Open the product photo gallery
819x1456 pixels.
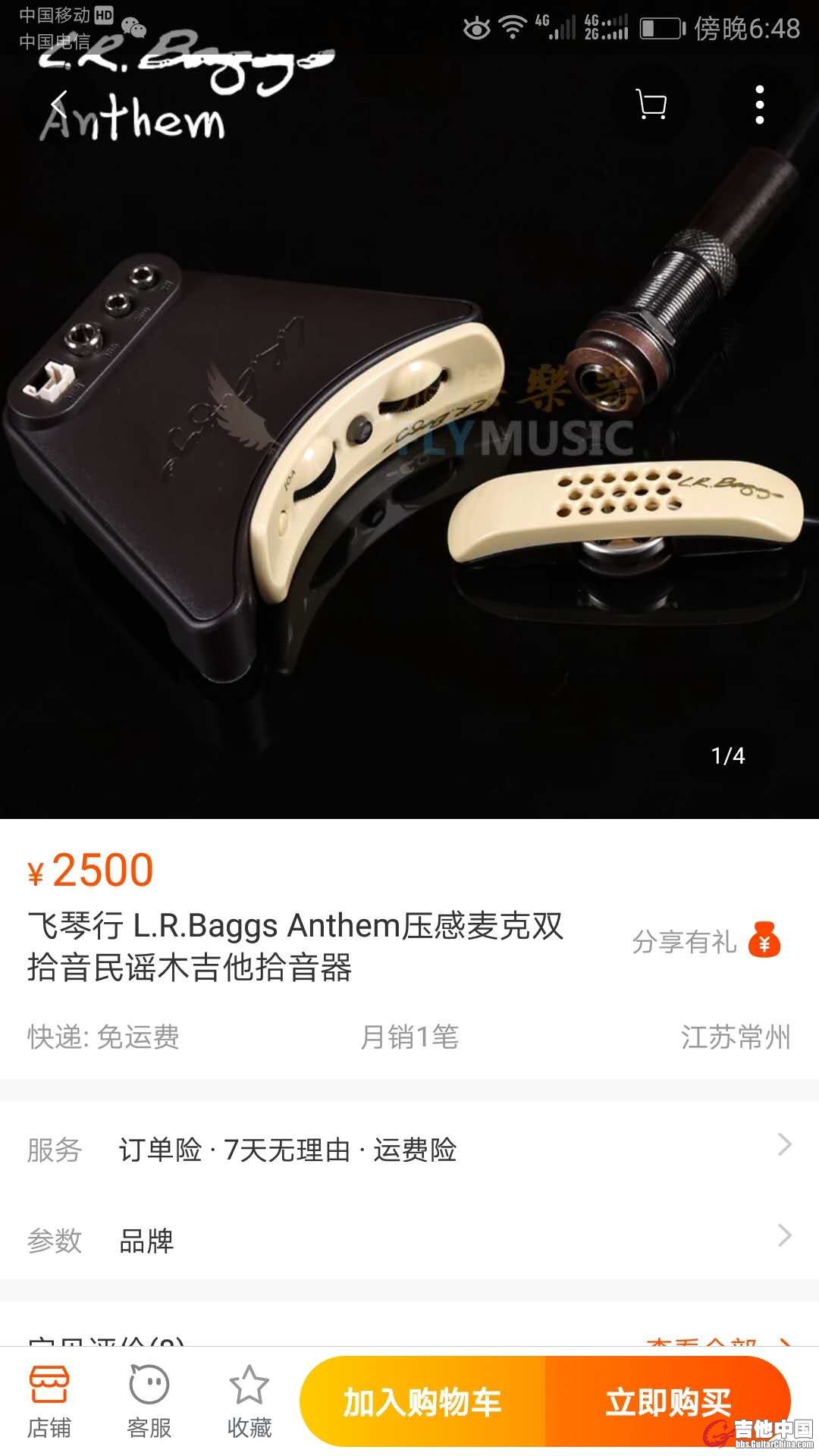409,455
